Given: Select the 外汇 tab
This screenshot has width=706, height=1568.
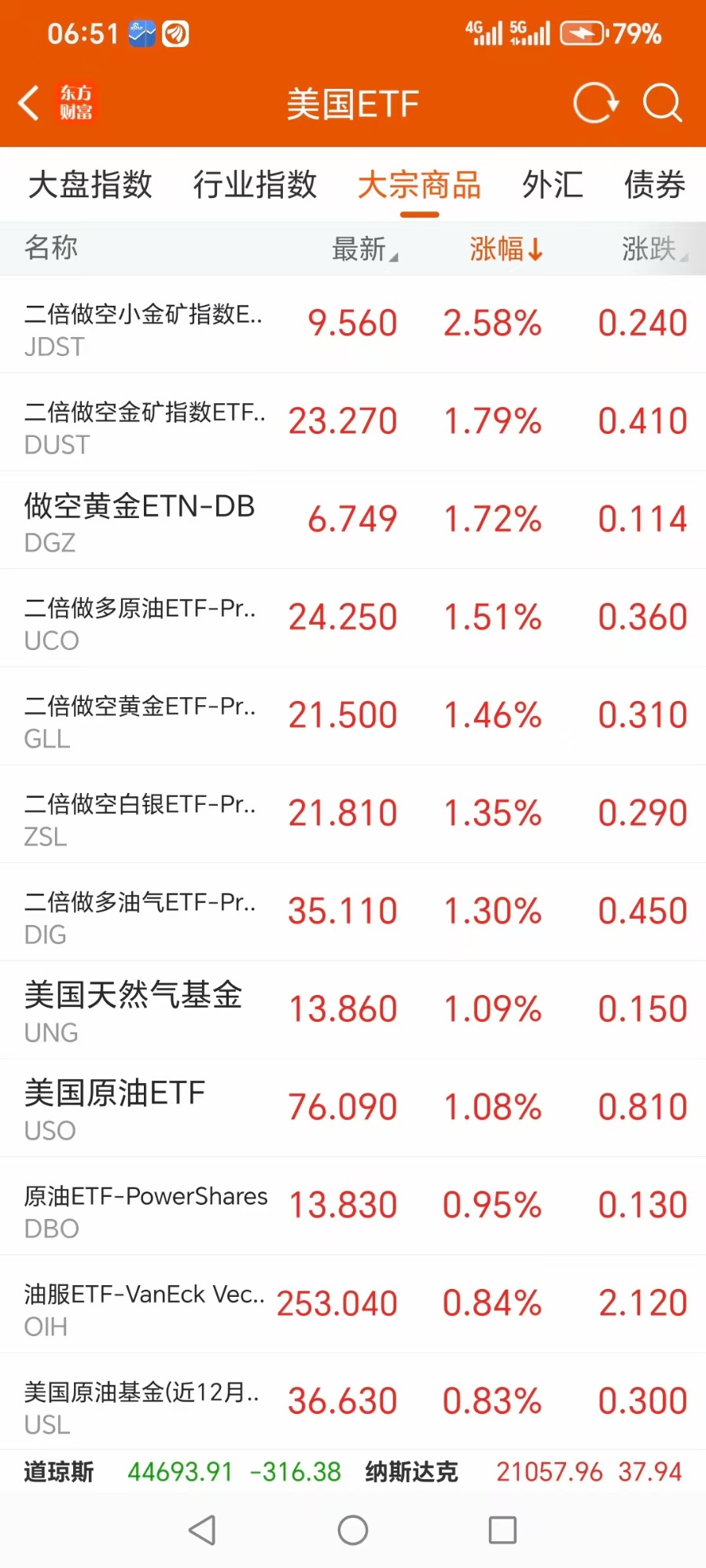Looking at the screenshot, I should tap(553, 185).
